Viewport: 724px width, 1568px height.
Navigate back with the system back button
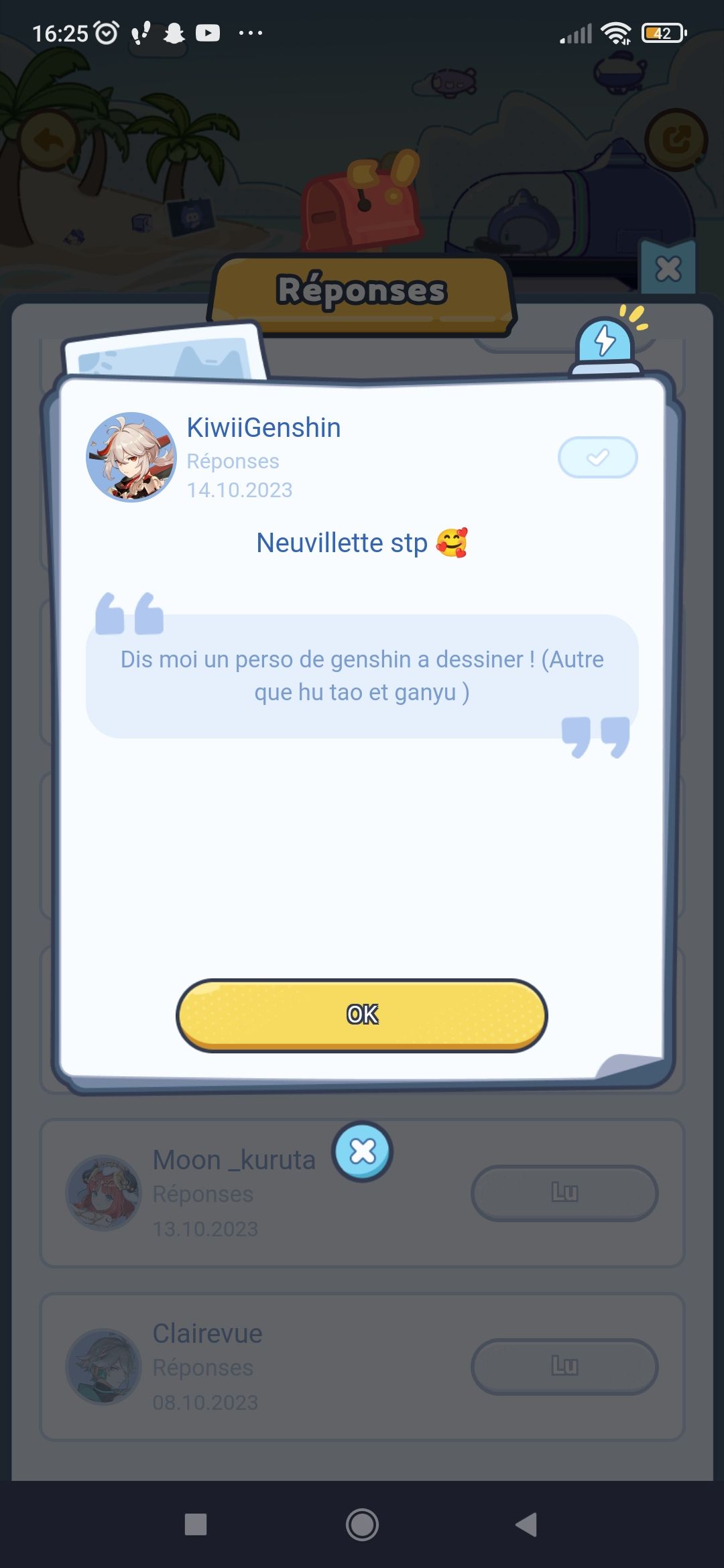527,1525
